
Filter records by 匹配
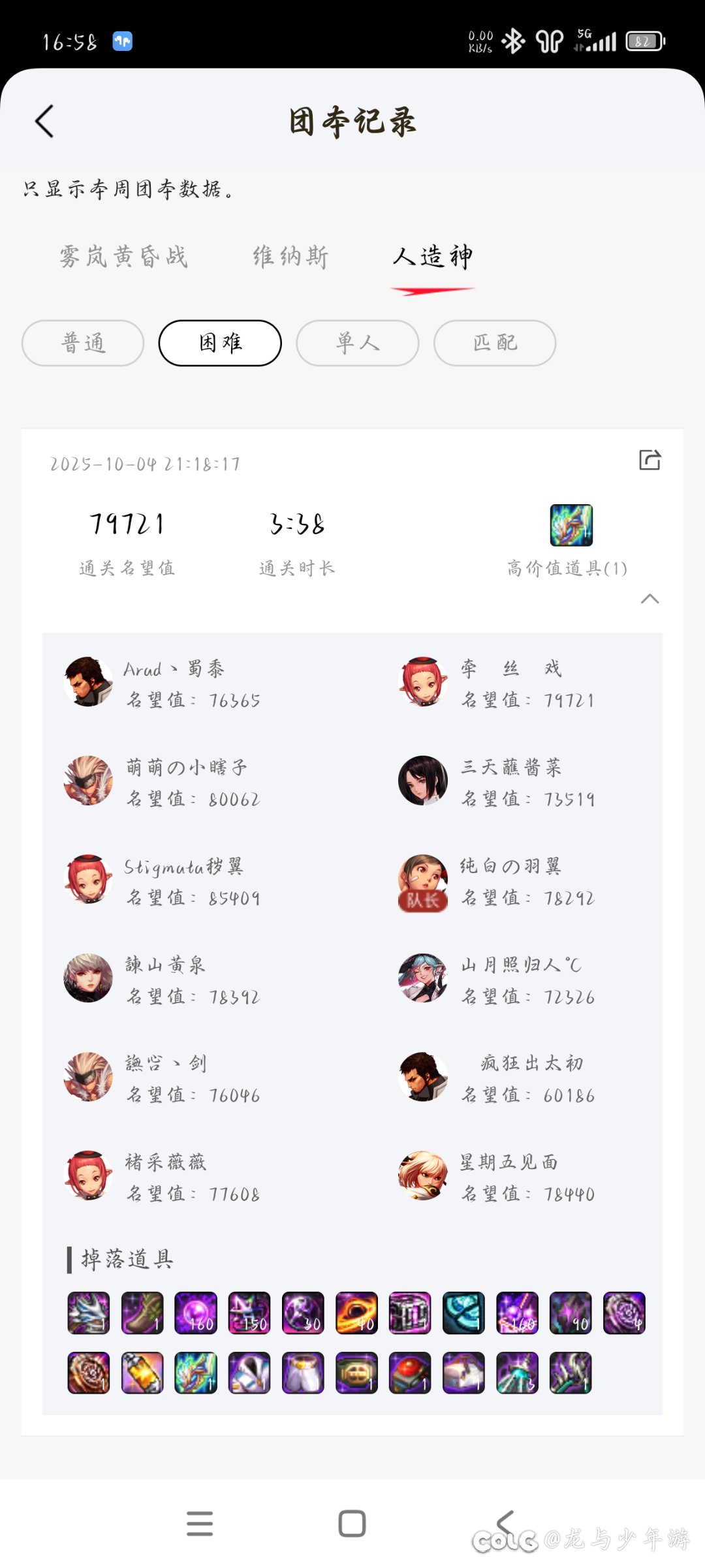tap(495, 343)
